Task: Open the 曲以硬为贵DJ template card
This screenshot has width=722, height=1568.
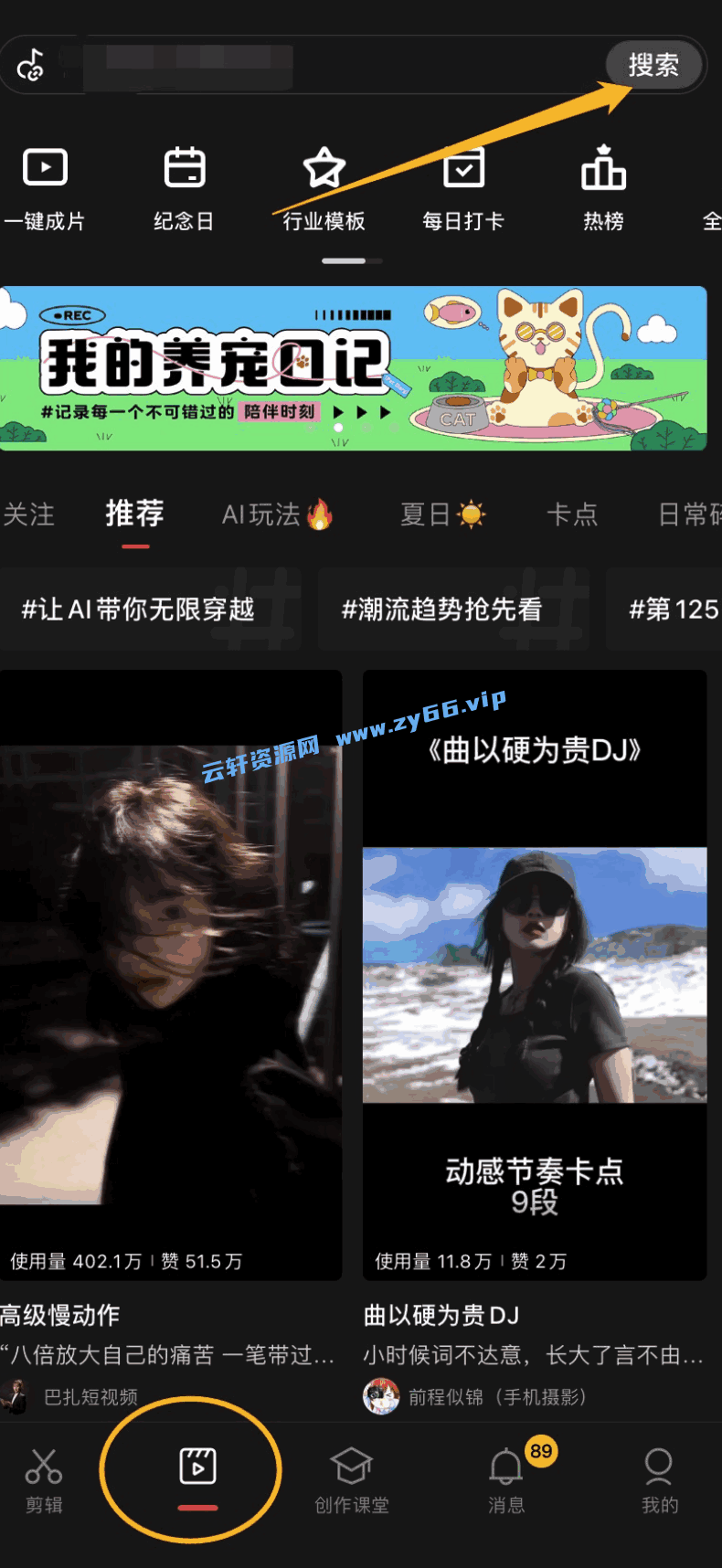Action: [x=535, y=973]
